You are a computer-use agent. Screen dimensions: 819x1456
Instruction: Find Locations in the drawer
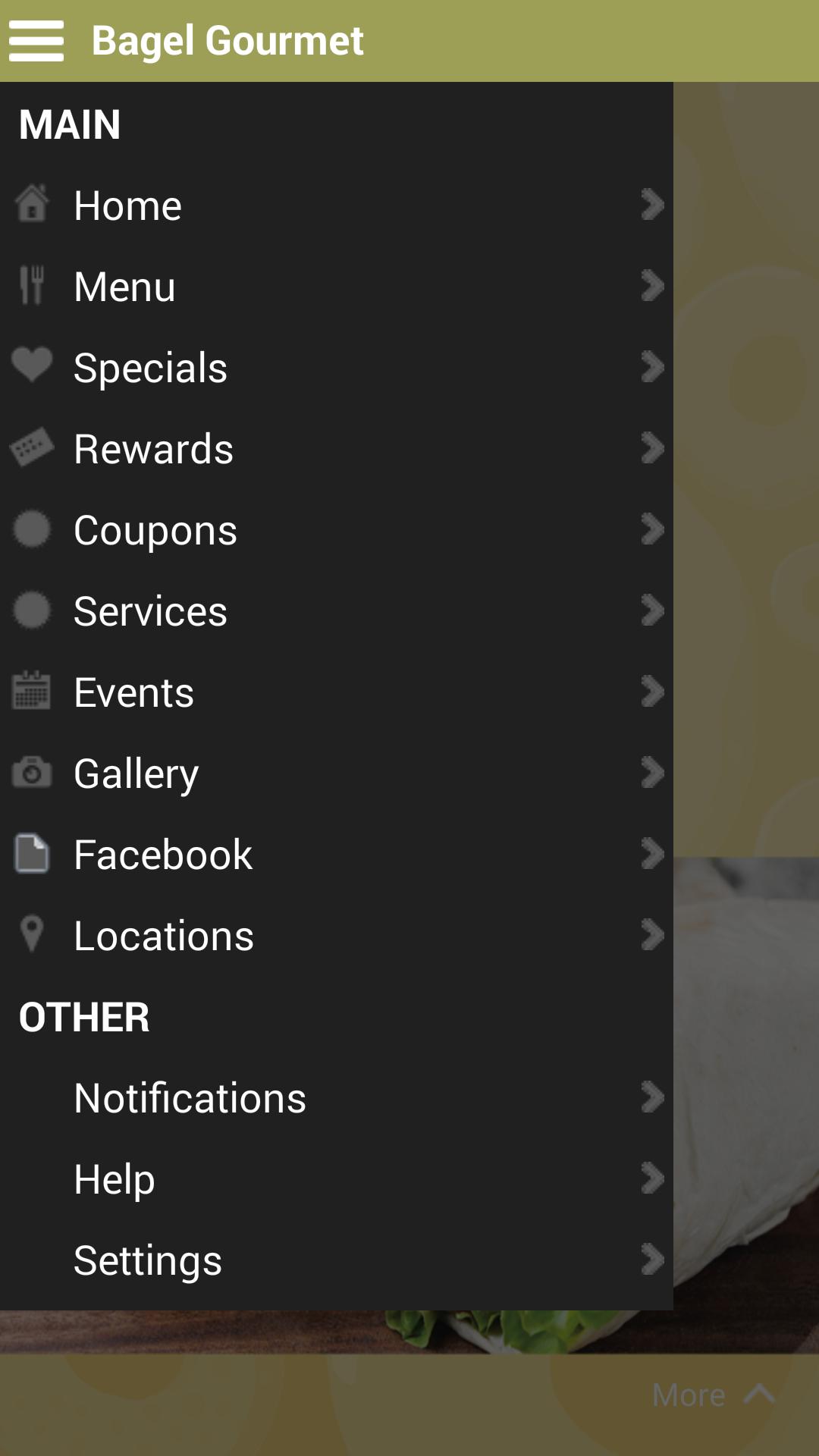pos(334,936)
